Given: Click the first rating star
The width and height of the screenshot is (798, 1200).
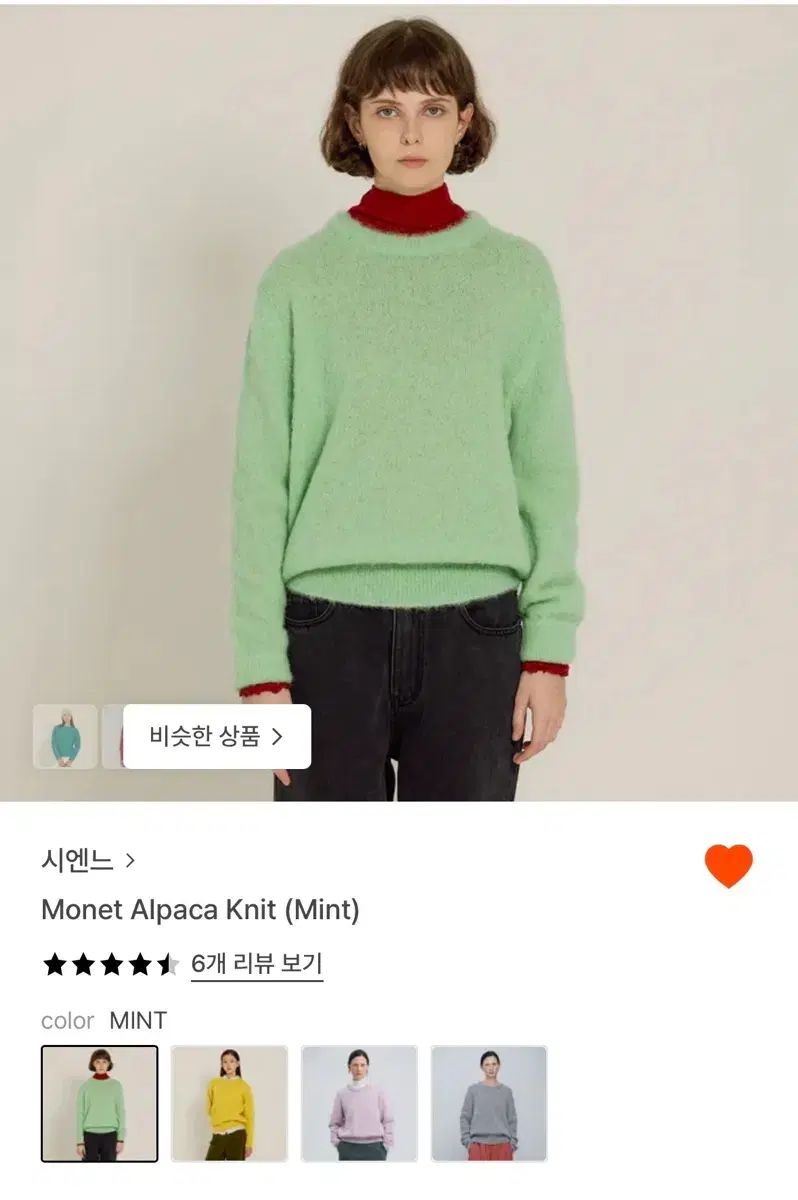Looking at the screenshot, I should 55,965.
